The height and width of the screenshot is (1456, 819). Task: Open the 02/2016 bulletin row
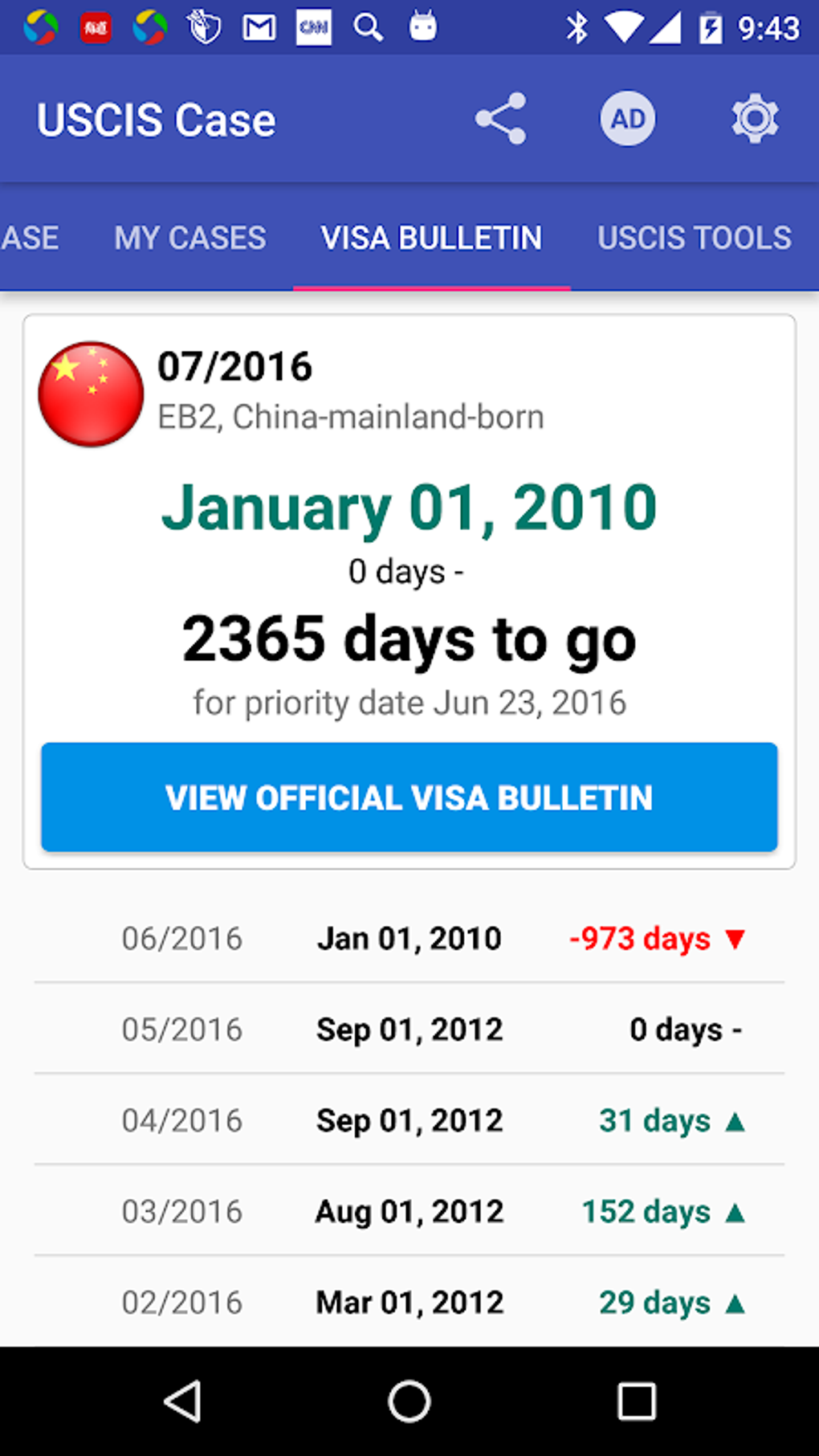click(x=409, y=1302)
